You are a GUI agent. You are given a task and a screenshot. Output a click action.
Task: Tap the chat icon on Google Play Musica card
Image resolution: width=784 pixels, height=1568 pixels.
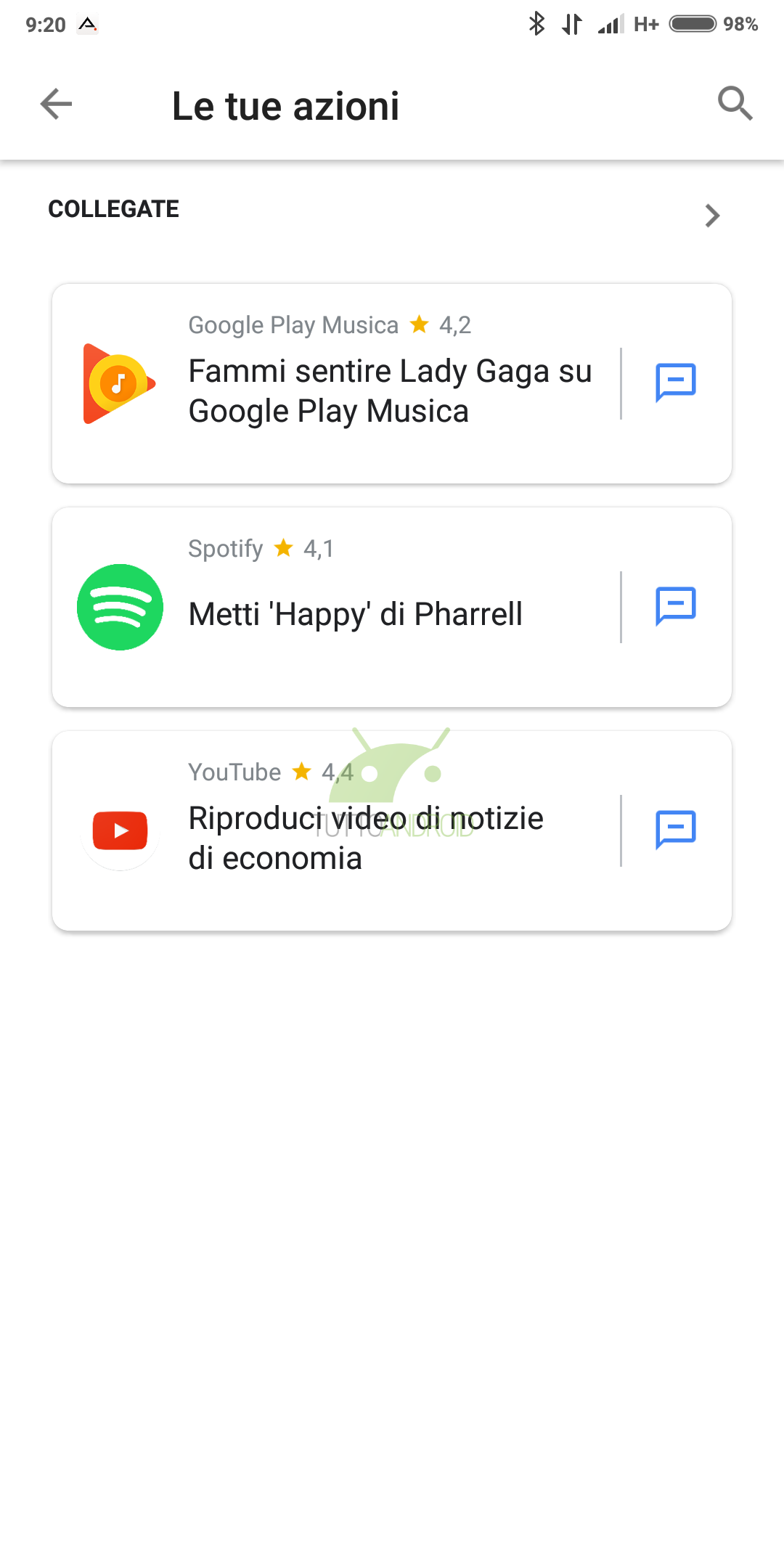coord(676,383)
